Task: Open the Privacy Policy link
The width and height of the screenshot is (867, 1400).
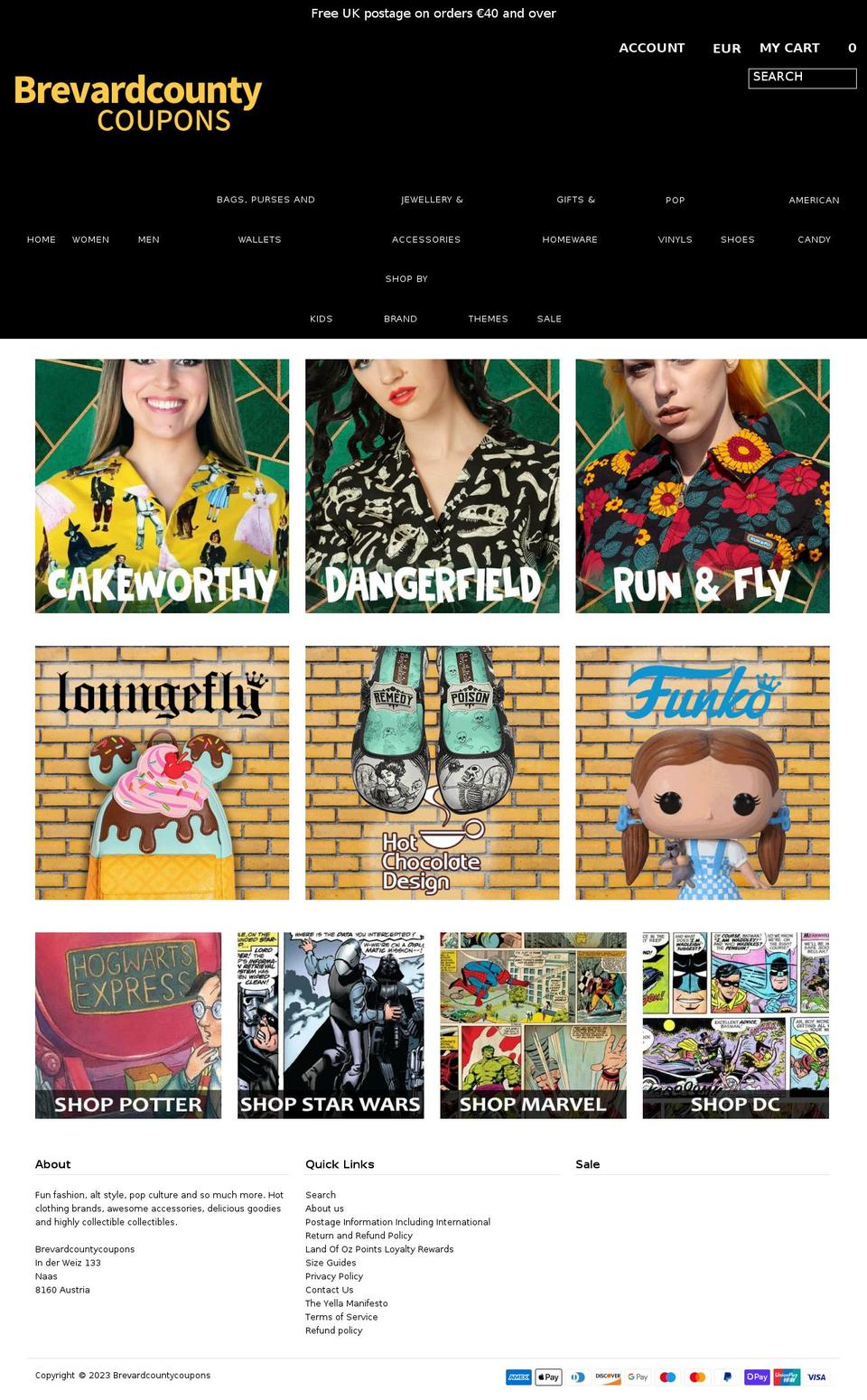Action: pyautogui.click(x=334, y=1276)
